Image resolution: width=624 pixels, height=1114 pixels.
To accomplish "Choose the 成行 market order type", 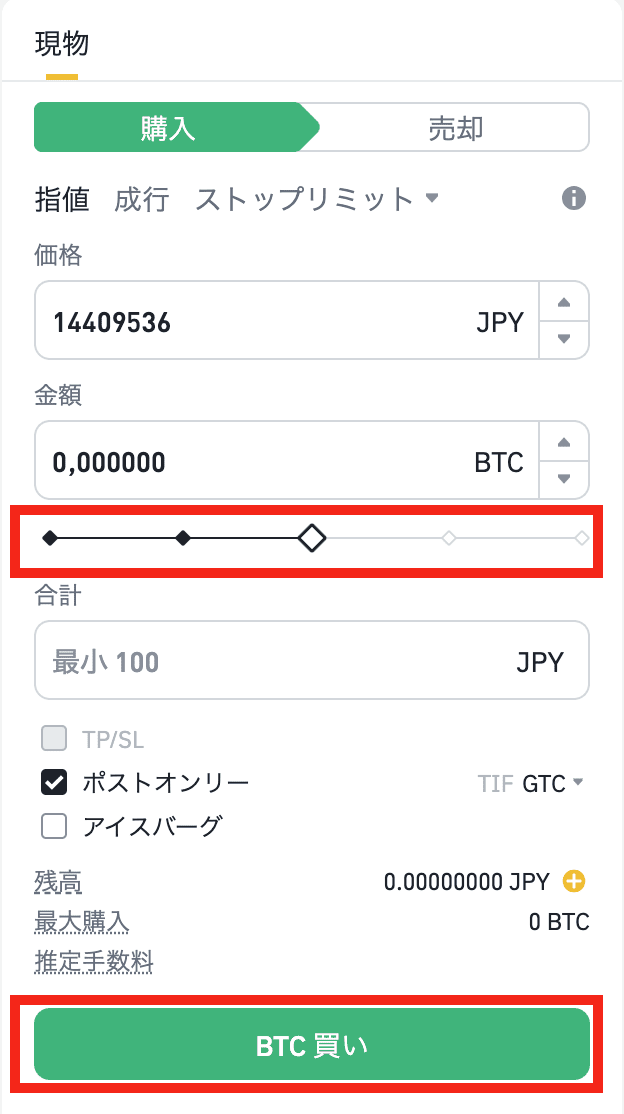I will click(141, 199).
